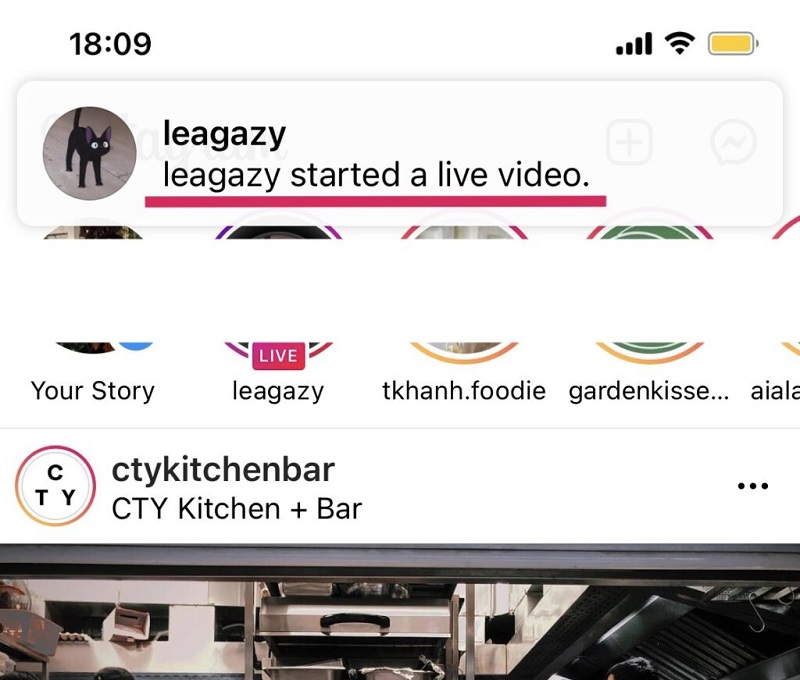The height and width of the screenshot is (680, 800).
Task: Open CTY Kitchen + Bar location
Action: coord(236,508)
